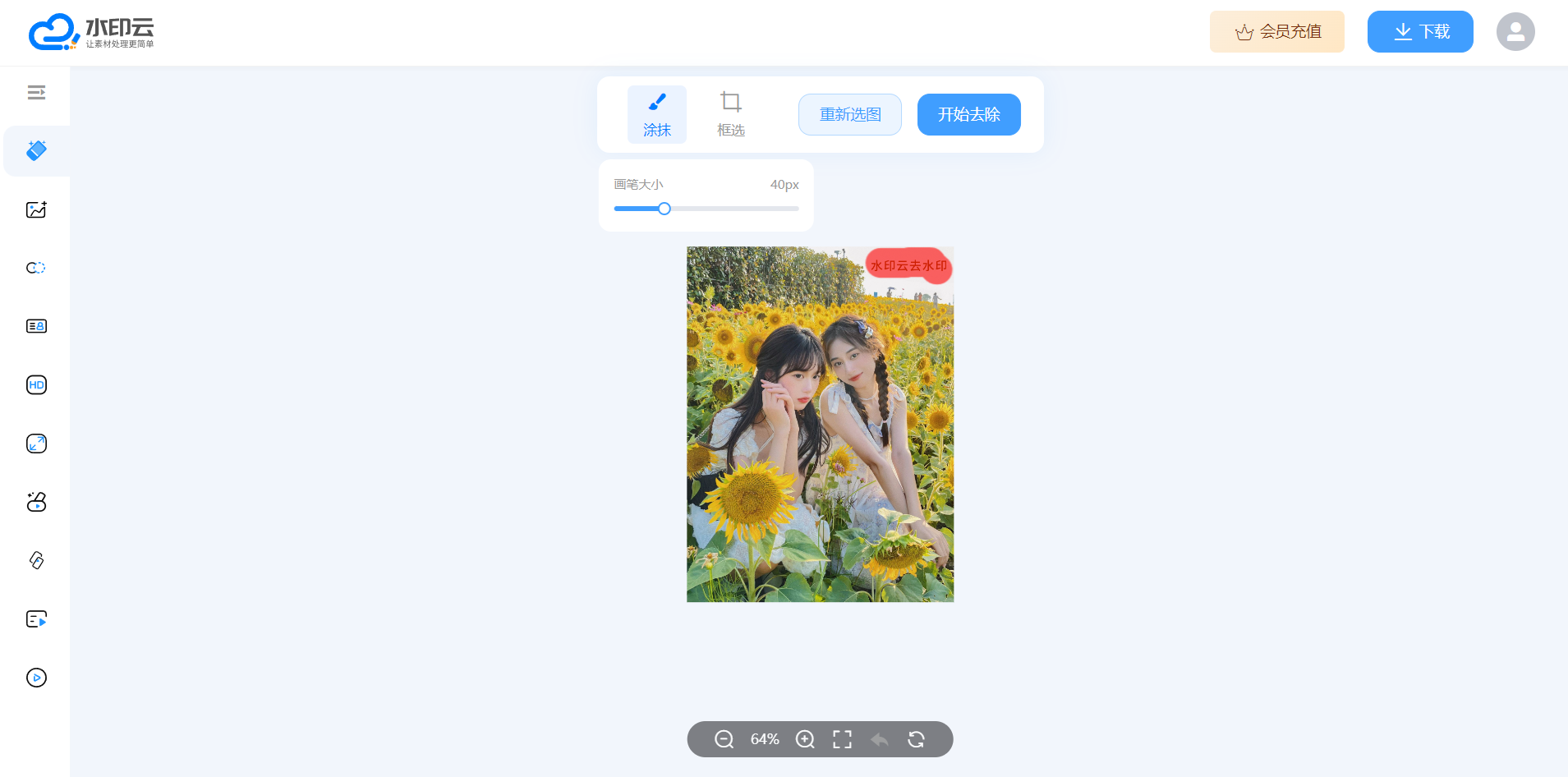Undo the last brush stroke
The height and width of the screenshot is (777, 1568).
pyautogui.click(x=879, y=739)
